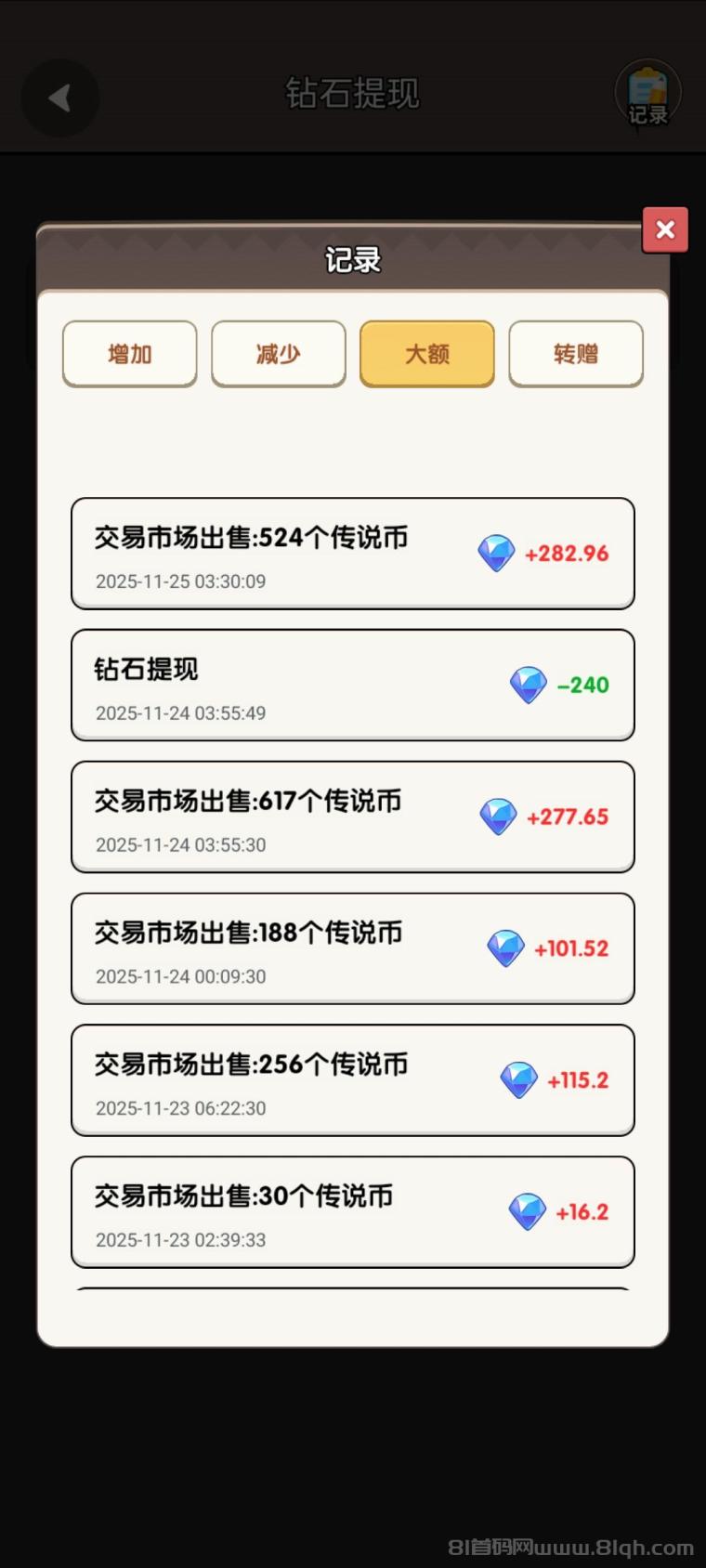
Task: Select the 钻石提现 -240 record entry
Action: tap(352, 685)
